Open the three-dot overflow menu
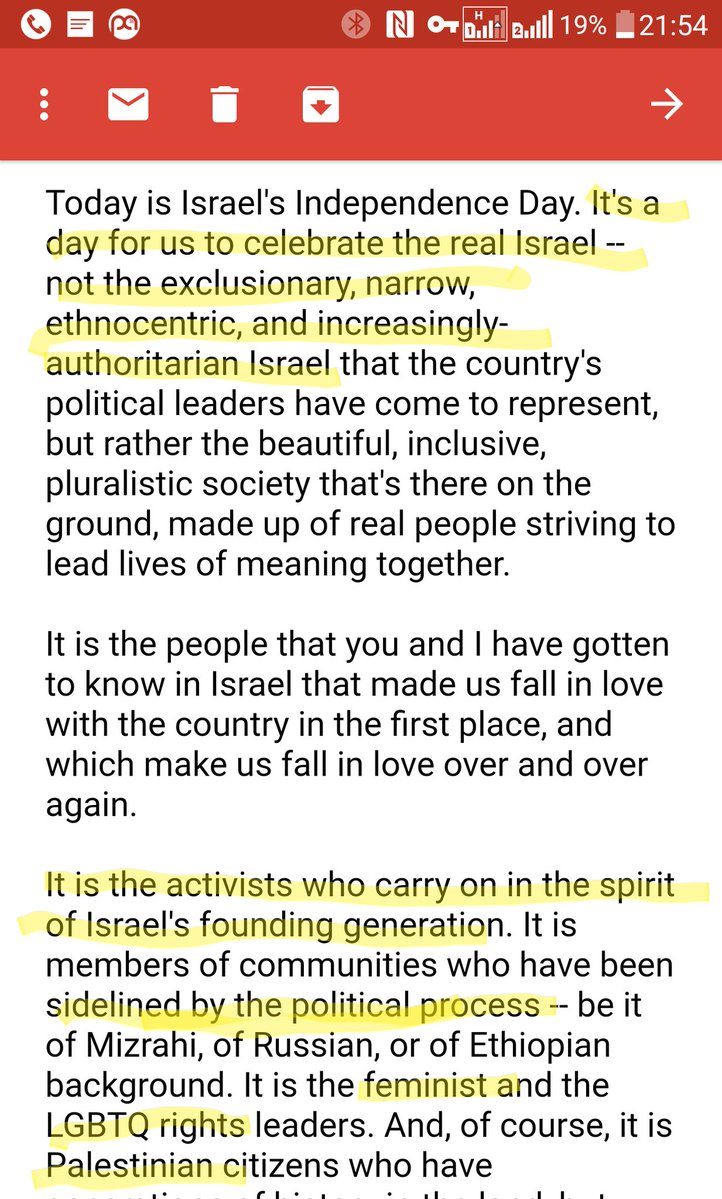The height and width of the screenshot is (1199, 722). [44, 104]
